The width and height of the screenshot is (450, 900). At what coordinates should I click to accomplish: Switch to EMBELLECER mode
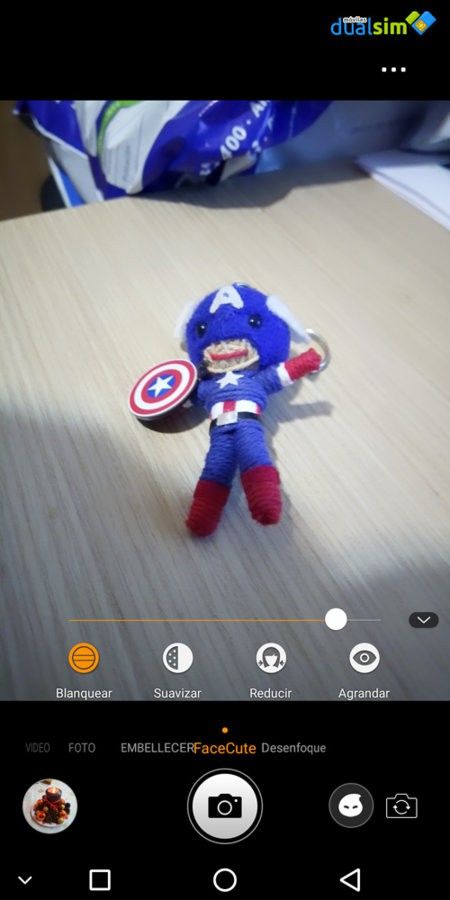click(x=157, y=748)
